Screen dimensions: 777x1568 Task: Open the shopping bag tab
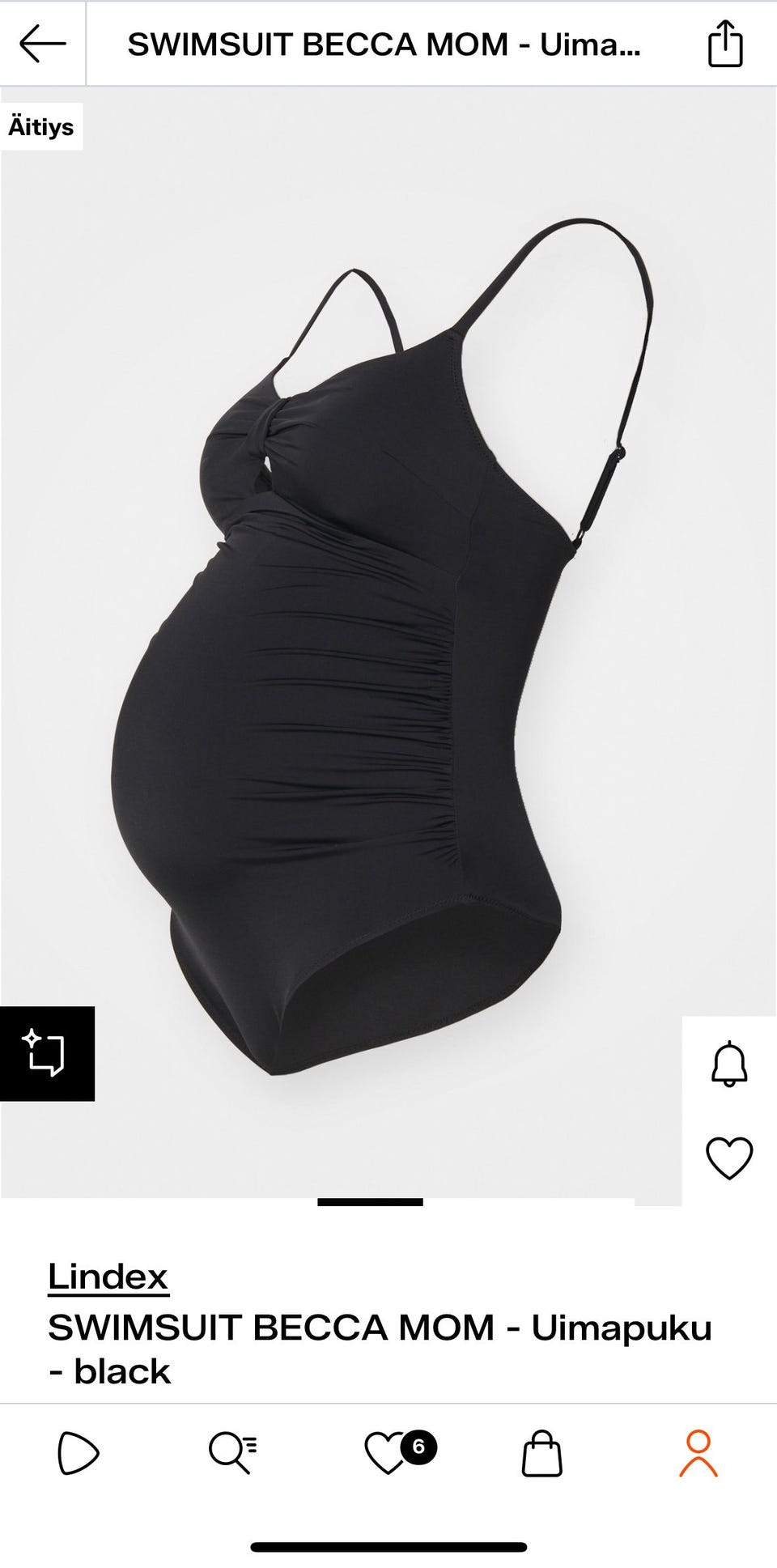(541, 1453)
